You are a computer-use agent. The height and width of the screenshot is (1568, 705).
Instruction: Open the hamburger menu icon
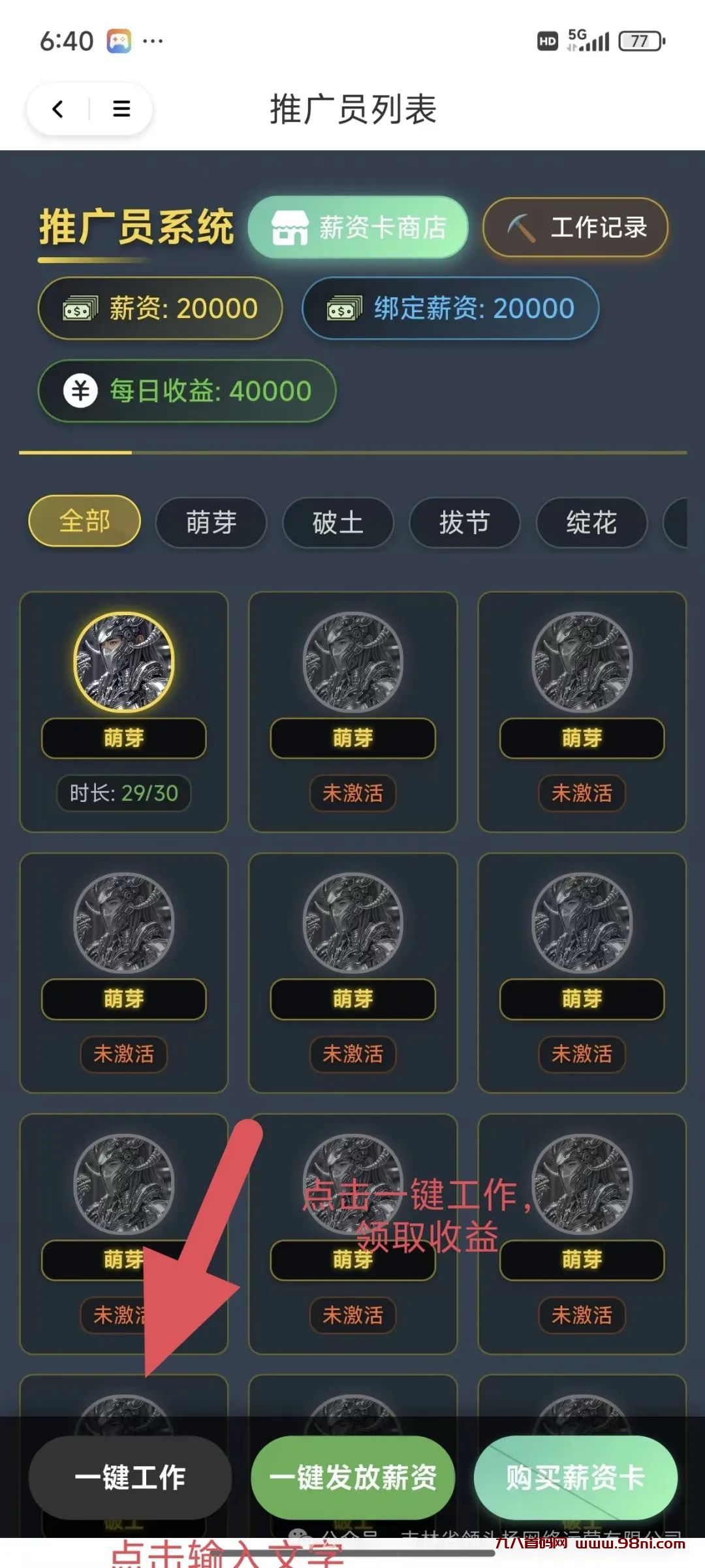(x=121, y=108)
